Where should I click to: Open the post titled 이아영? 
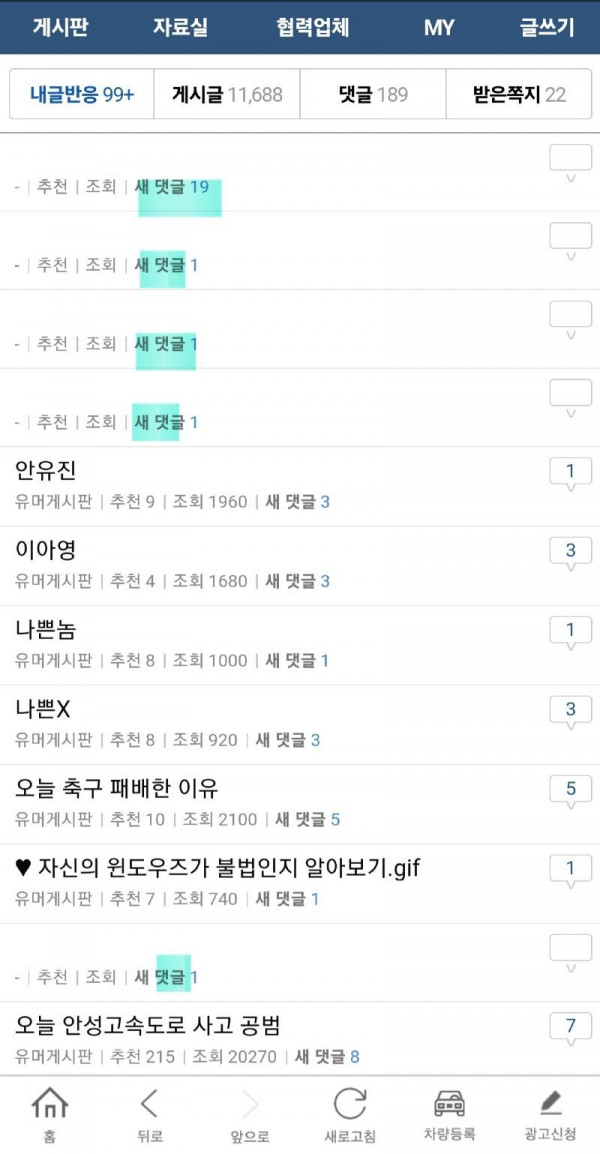pyautogui.click(x=45, y=549)
